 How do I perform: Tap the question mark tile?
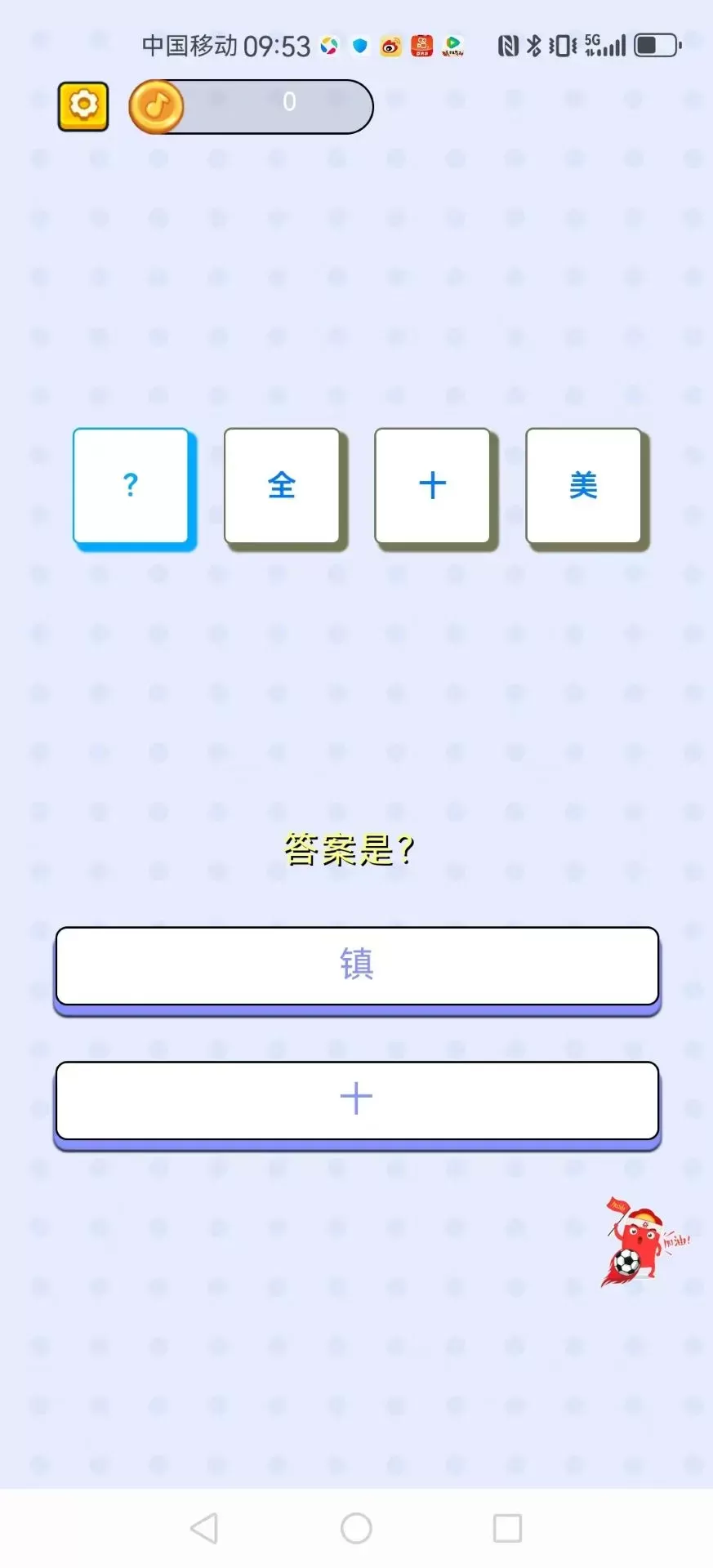pyautogui.click(x=131, y=487)
